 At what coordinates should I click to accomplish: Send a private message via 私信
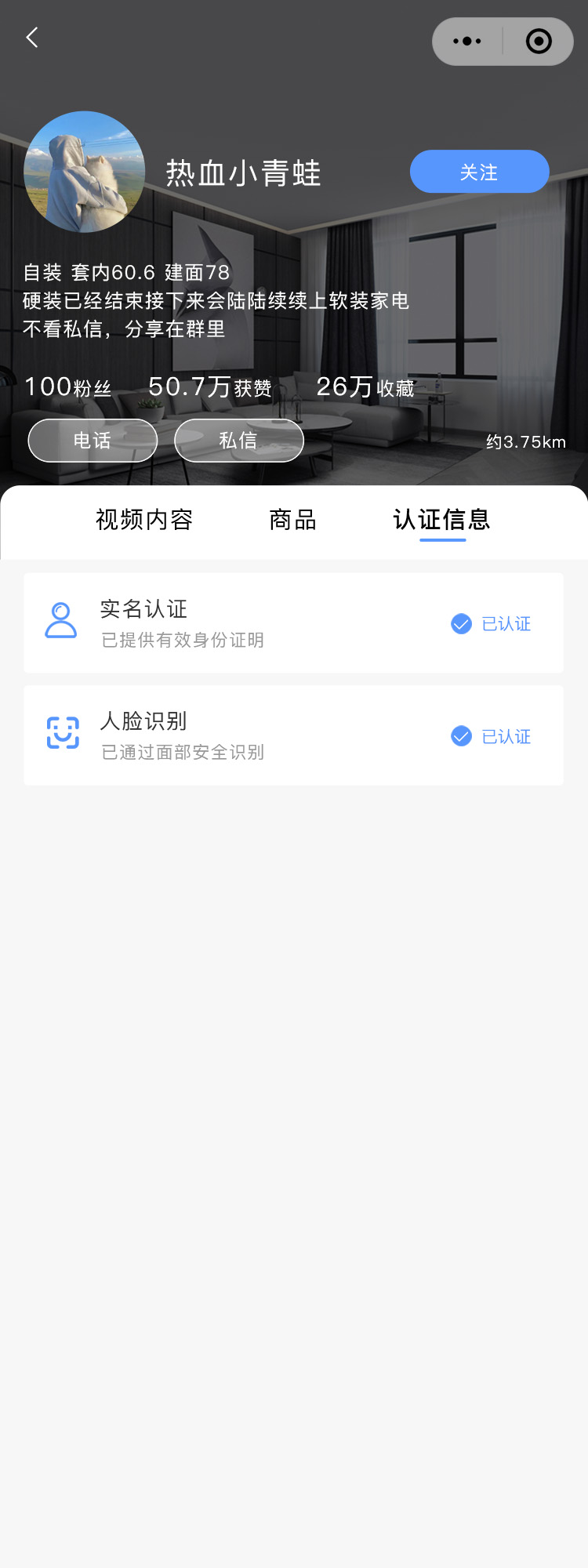pos(238,441)
